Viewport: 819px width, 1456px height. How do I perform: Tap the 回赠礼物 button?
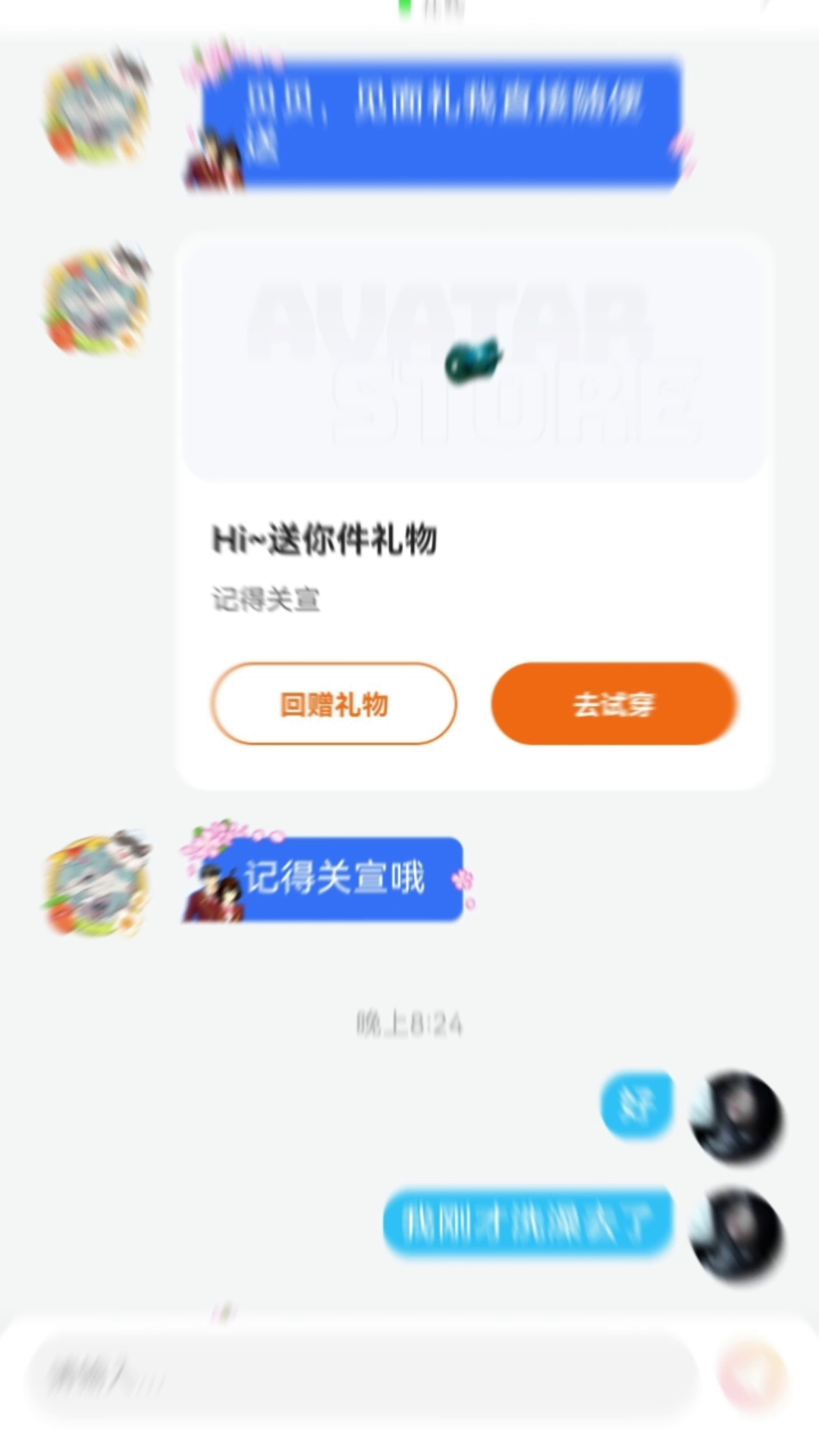(334, 704)
